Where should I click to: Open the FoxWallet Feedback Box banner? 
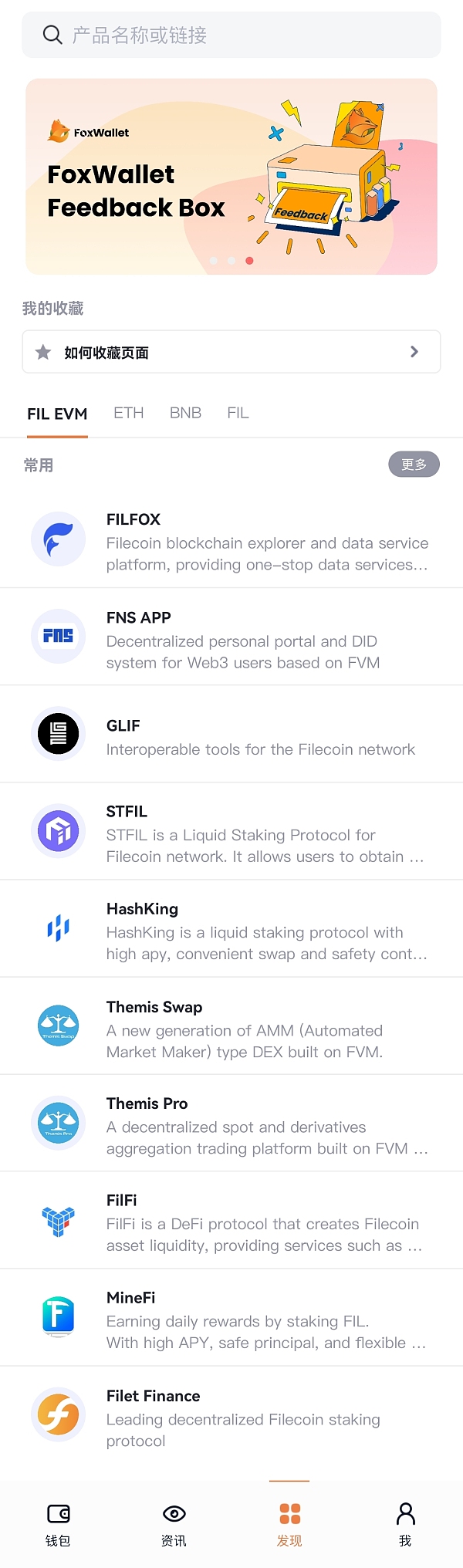231,176
